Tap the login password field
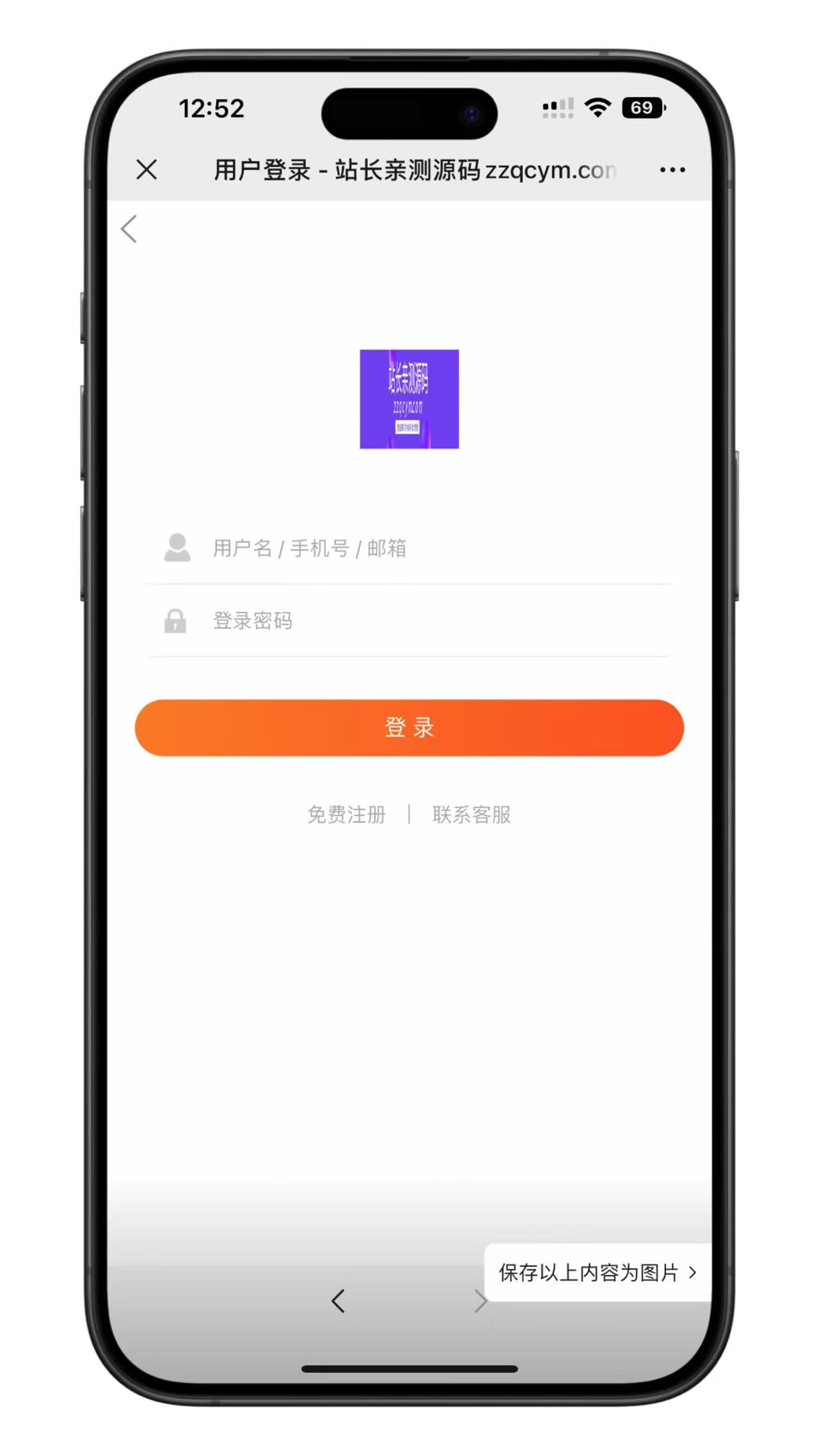819x1456 pixels. click(x=409, y=621)
